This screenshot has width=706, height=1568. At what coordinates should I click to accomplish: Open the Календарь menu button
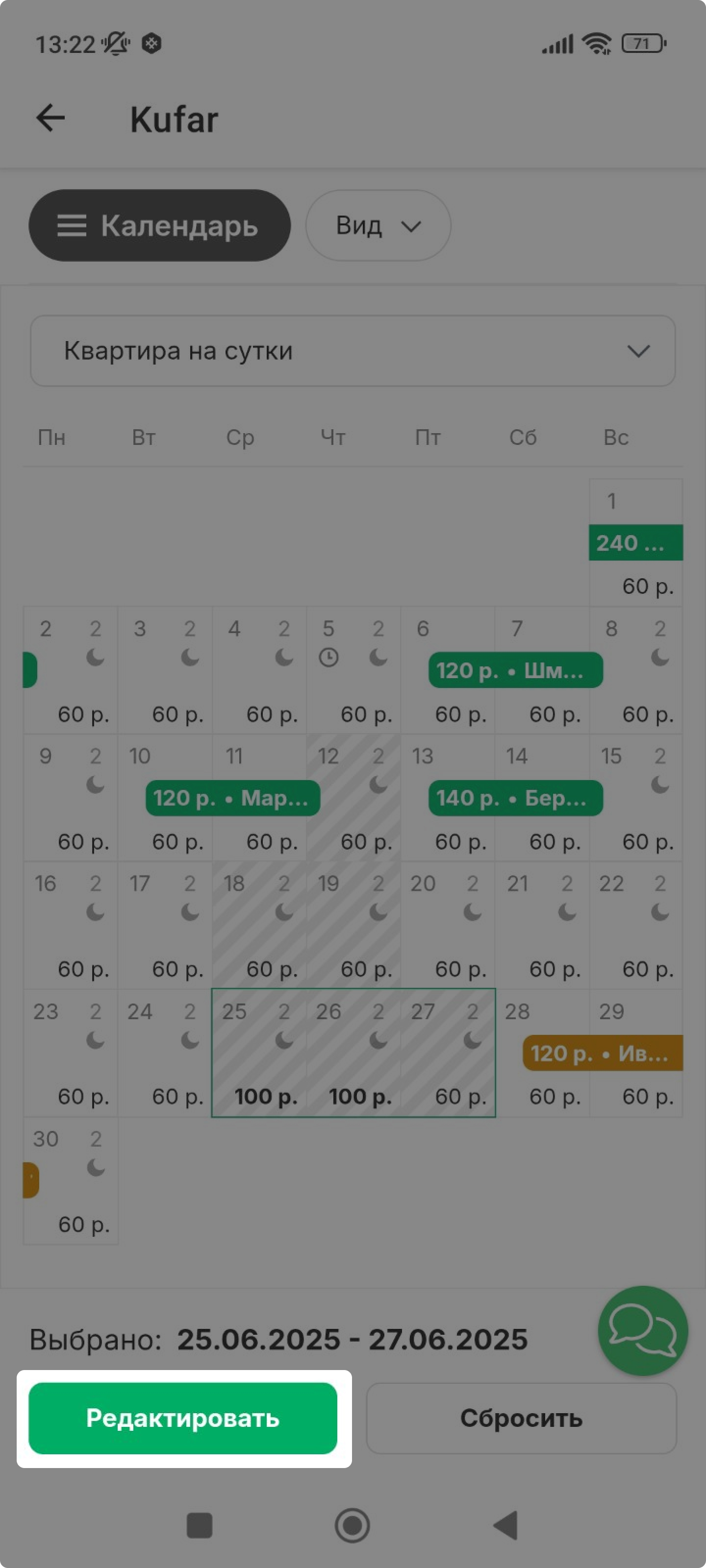pos(159,225)
